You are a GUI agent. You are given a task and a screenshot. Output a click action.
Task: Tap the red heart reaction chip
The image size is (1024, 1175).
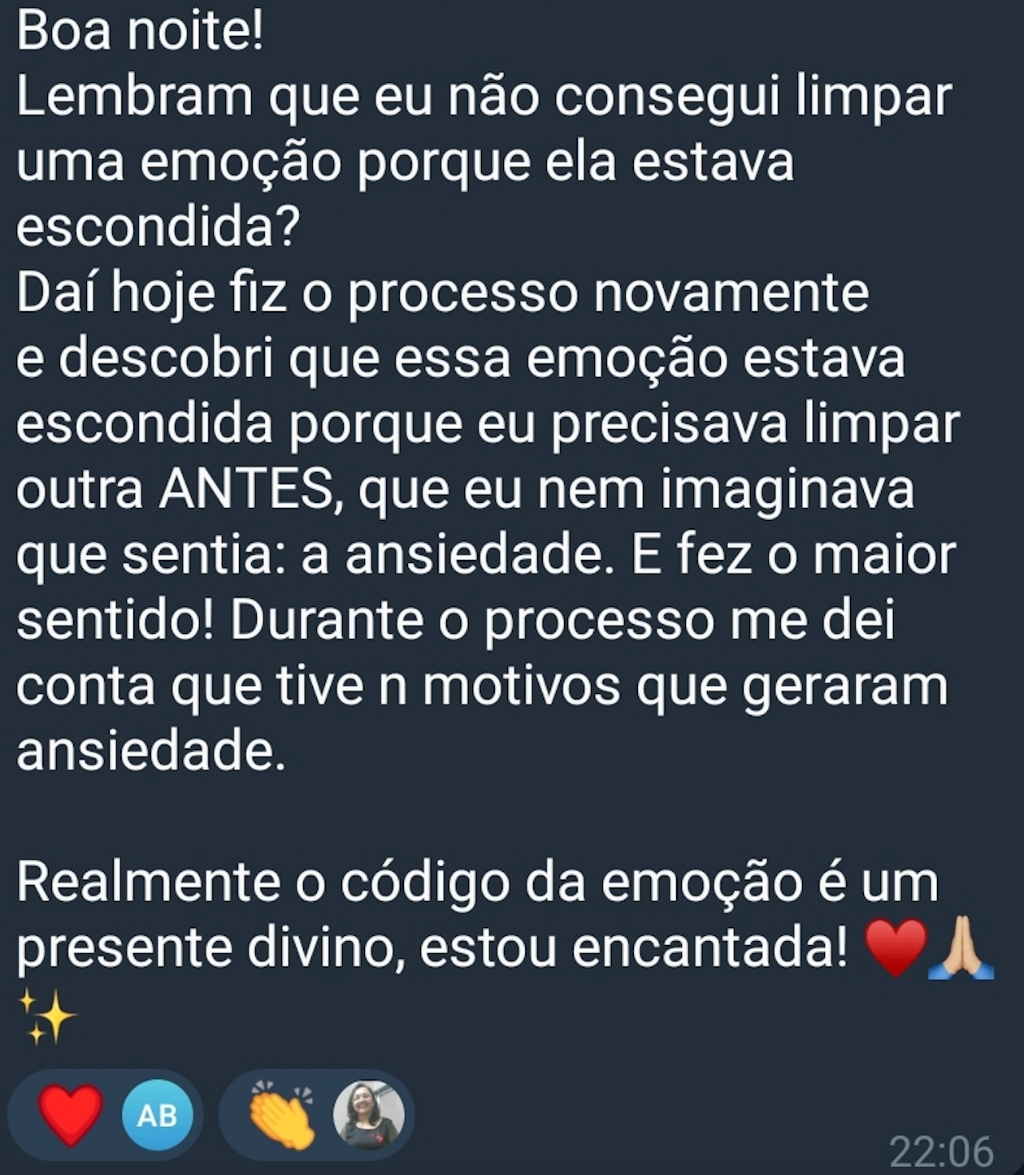pos(105,1115)
